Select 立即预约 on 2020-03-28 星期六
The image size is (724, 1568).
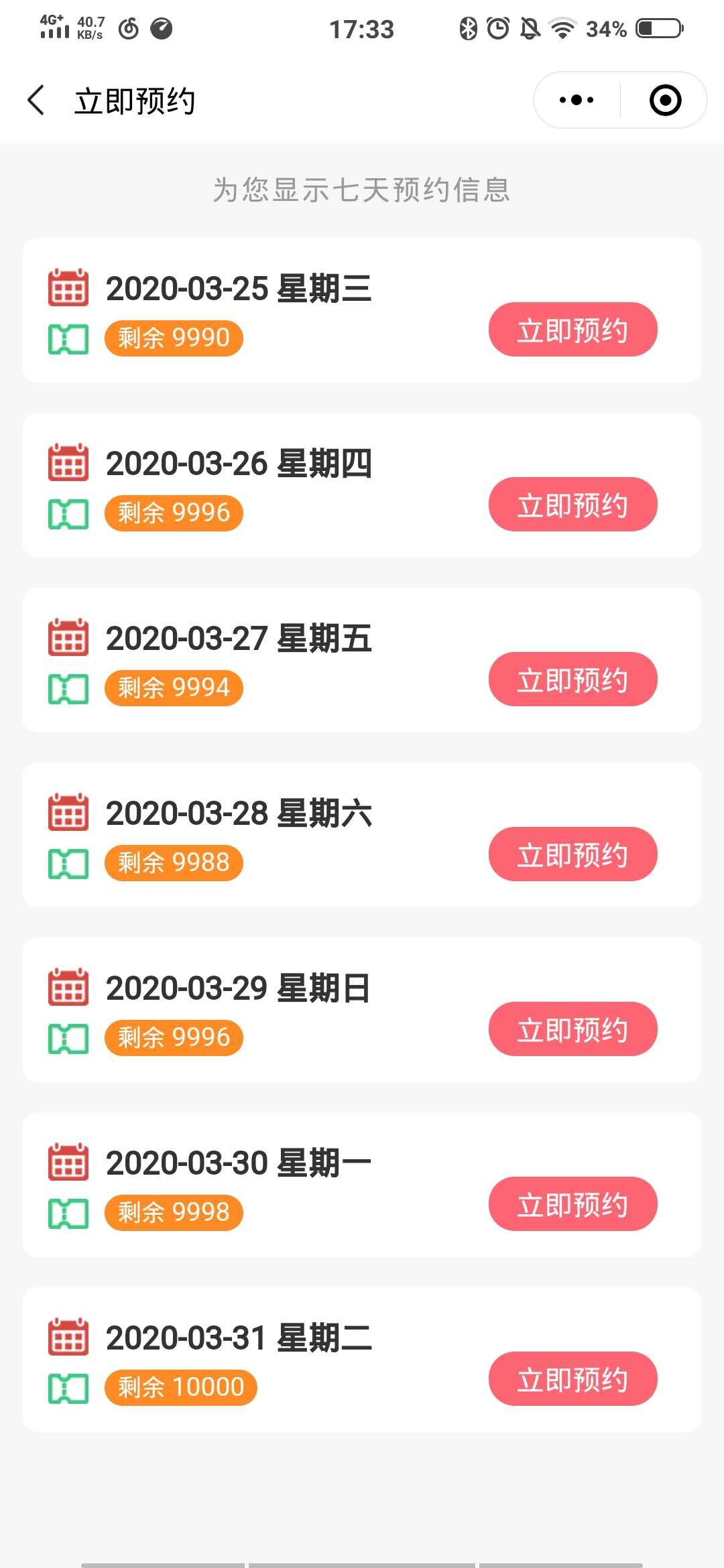tap(572, 854)
